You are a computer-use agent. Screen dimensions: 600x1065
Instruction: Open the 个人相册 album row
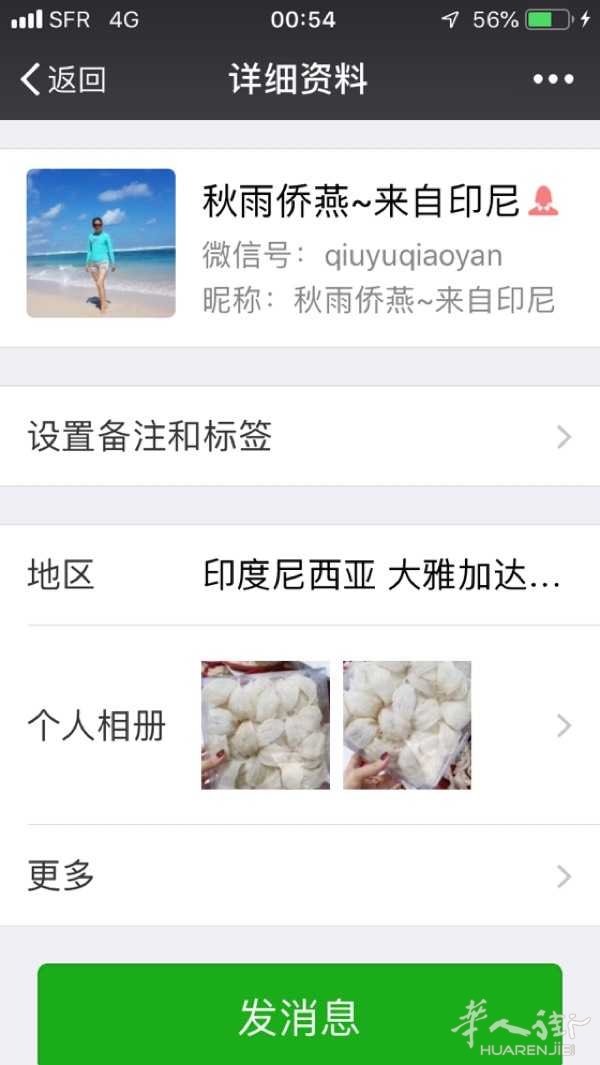pos(300,725)
